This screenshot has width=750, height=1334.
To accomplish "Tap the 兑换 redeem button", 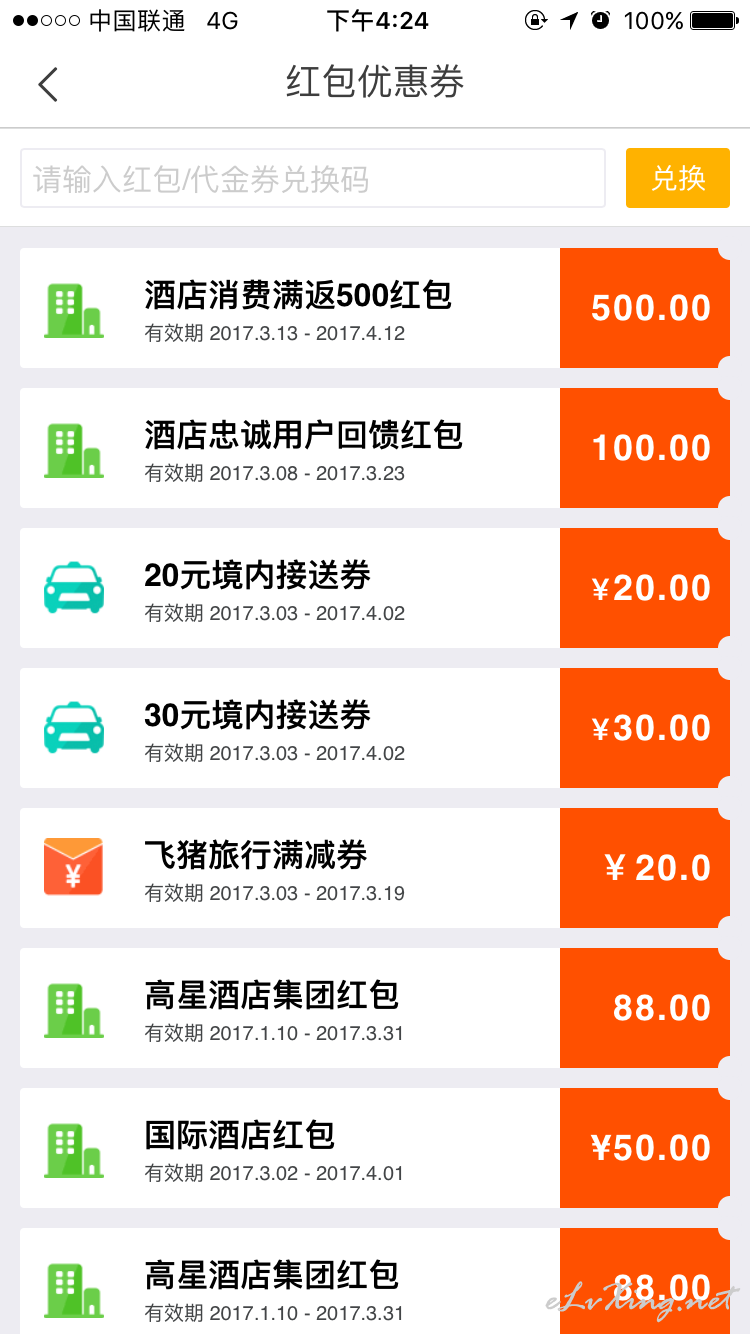I will (678, 178).
